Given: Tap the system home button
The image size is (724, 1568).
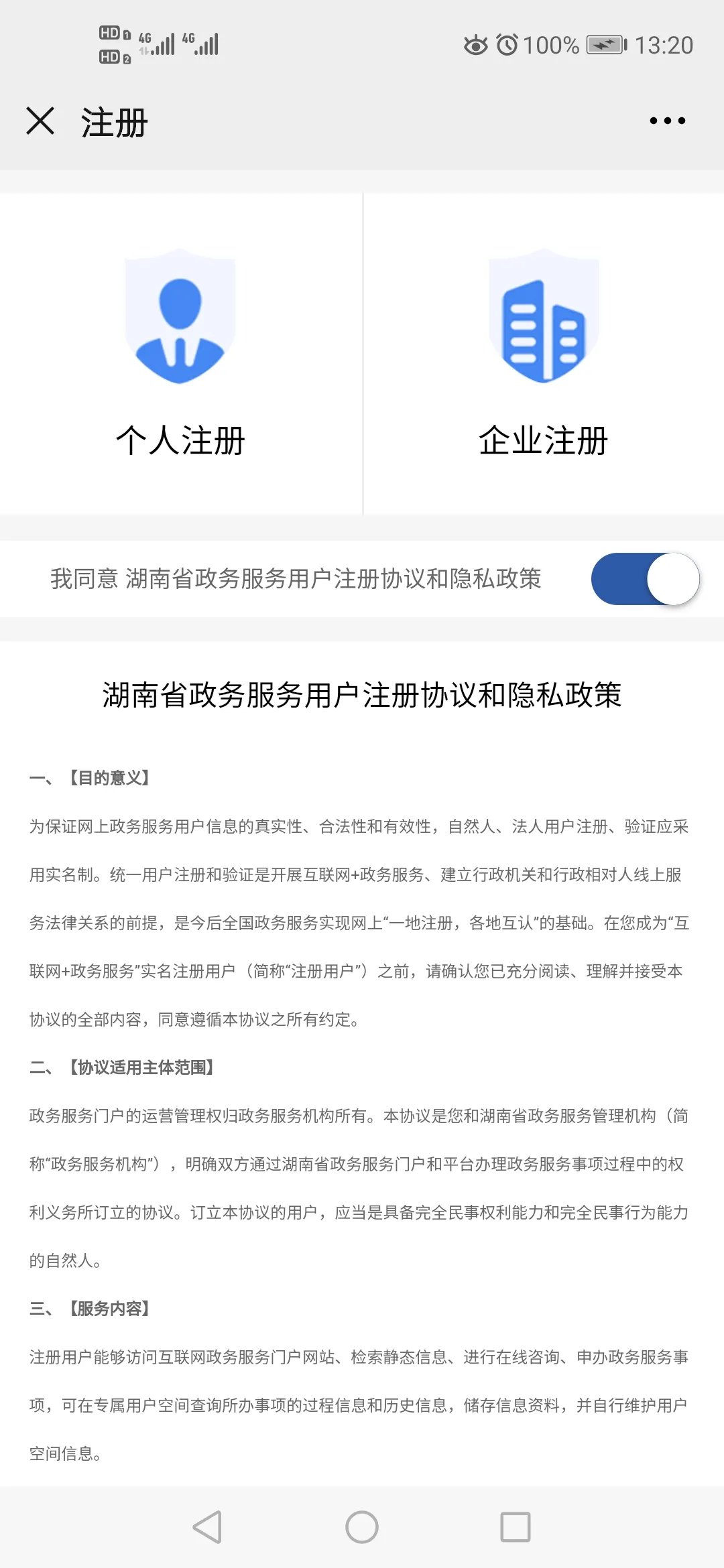Looking at the screenshot, I should 362,1527.
